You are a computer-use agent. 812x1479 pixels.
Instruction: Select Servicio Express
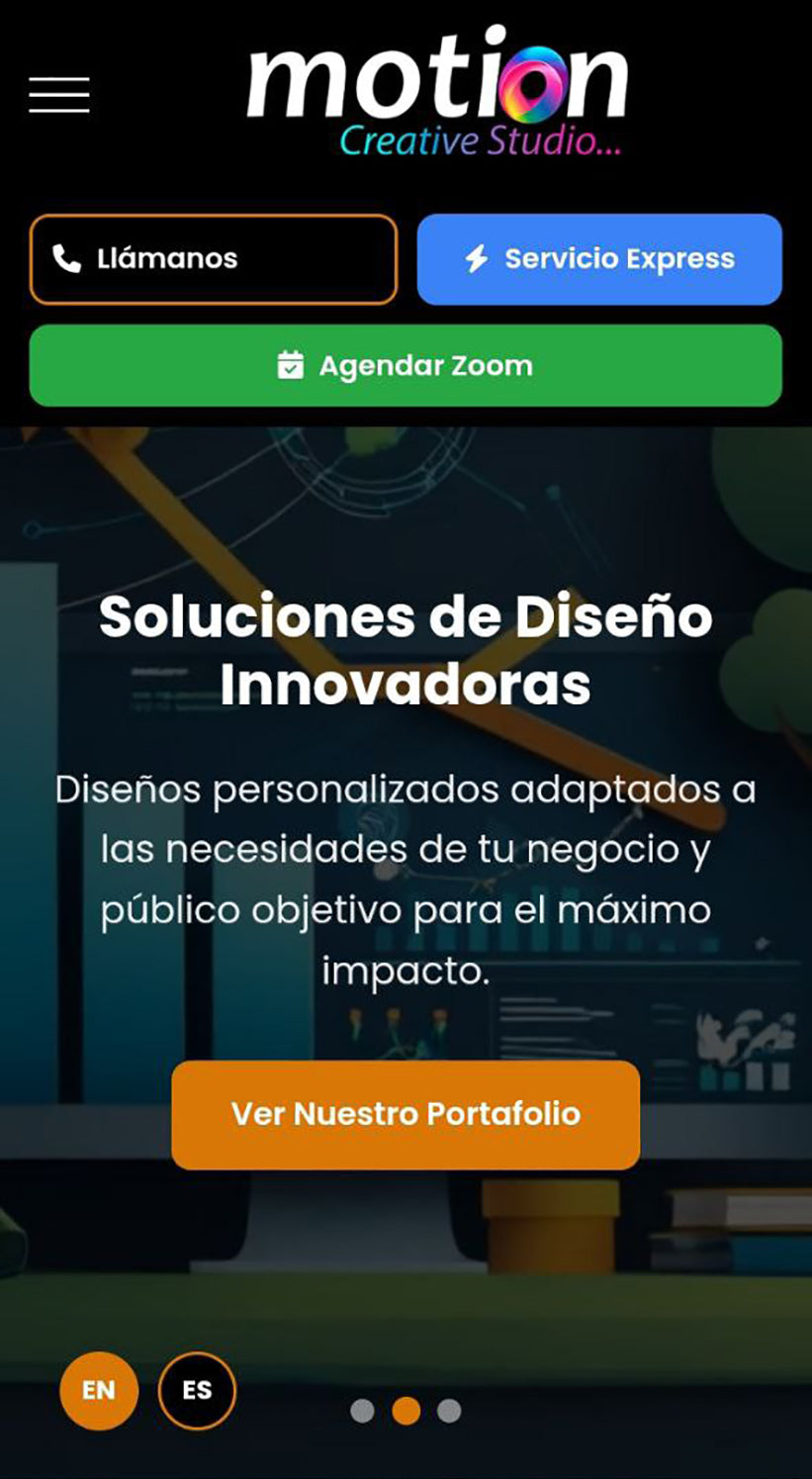pyautogui.click(x=599, y=259)
